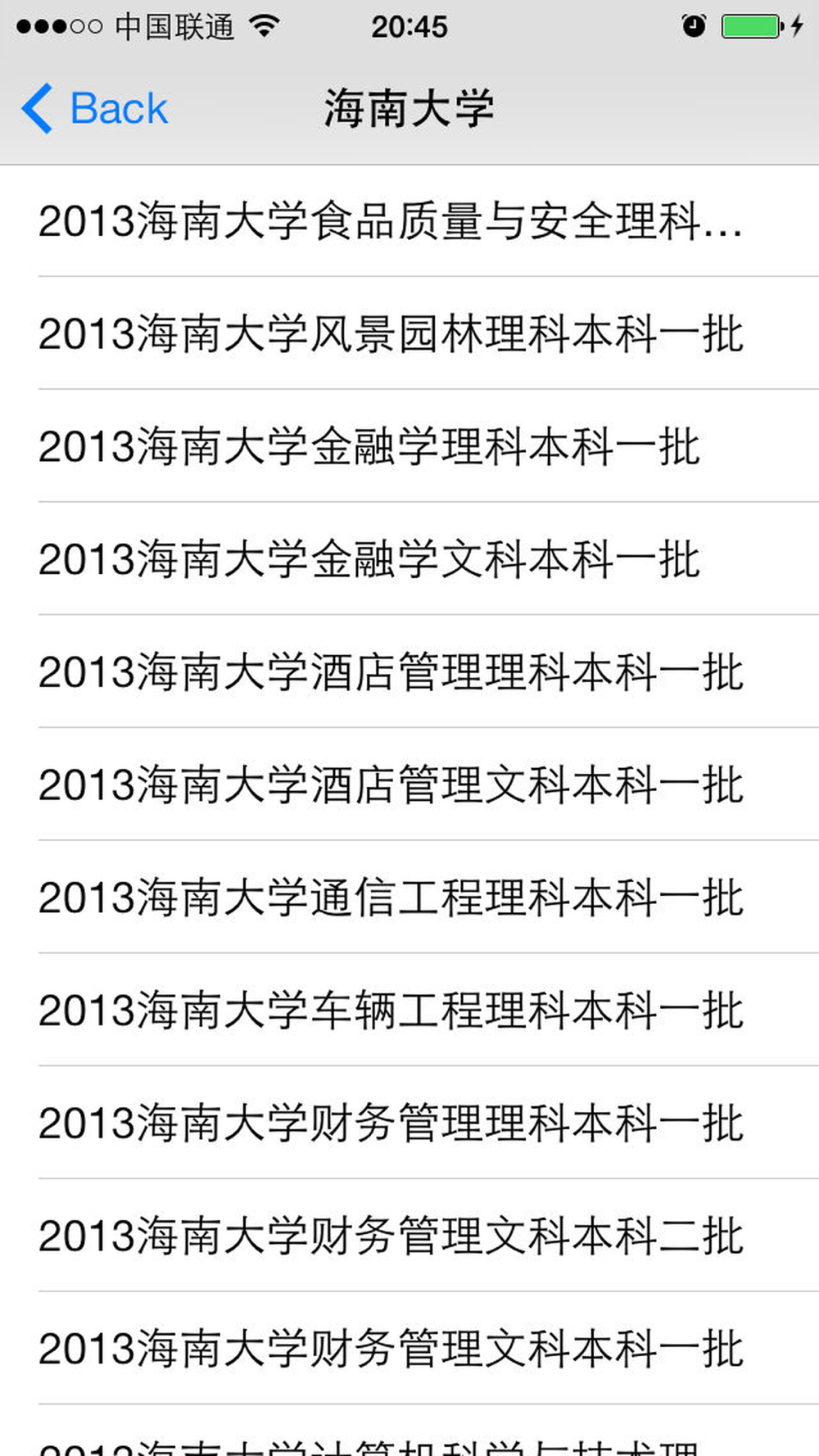Select 2013海南大学金融学理科本科一批

(369, 447)
